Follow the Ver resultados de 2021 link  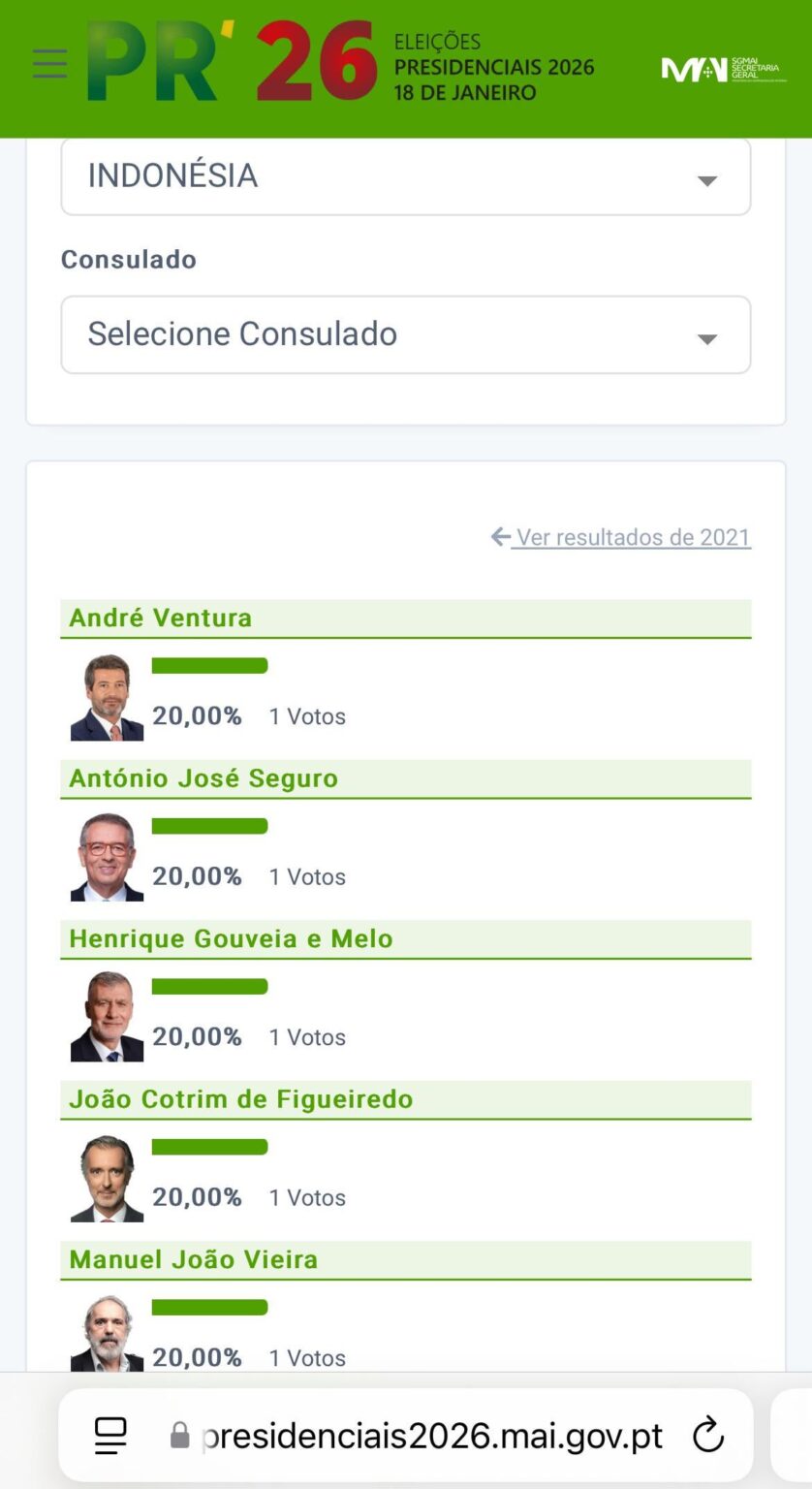point(632,537)
